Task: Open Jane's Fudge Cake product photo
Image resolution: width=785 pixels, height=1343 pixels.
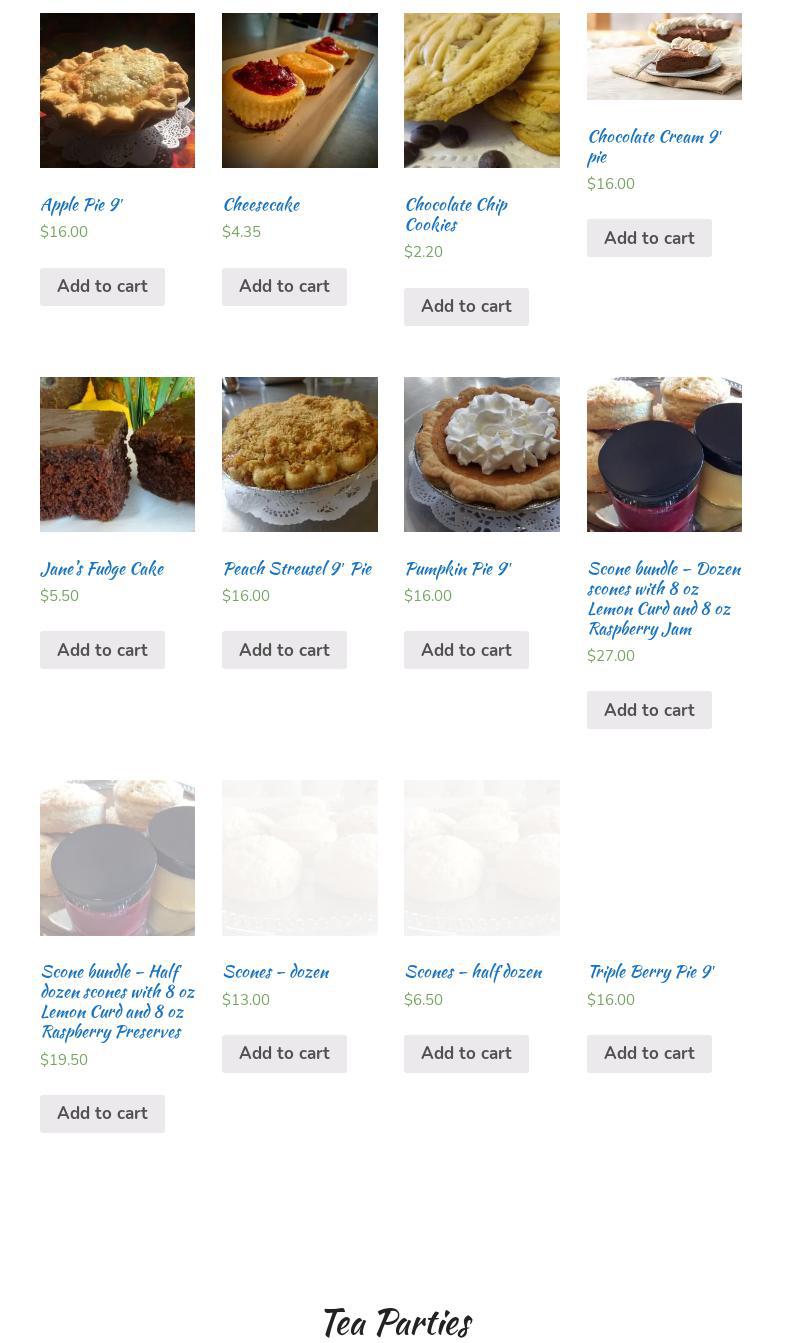Action: point(117,454)
